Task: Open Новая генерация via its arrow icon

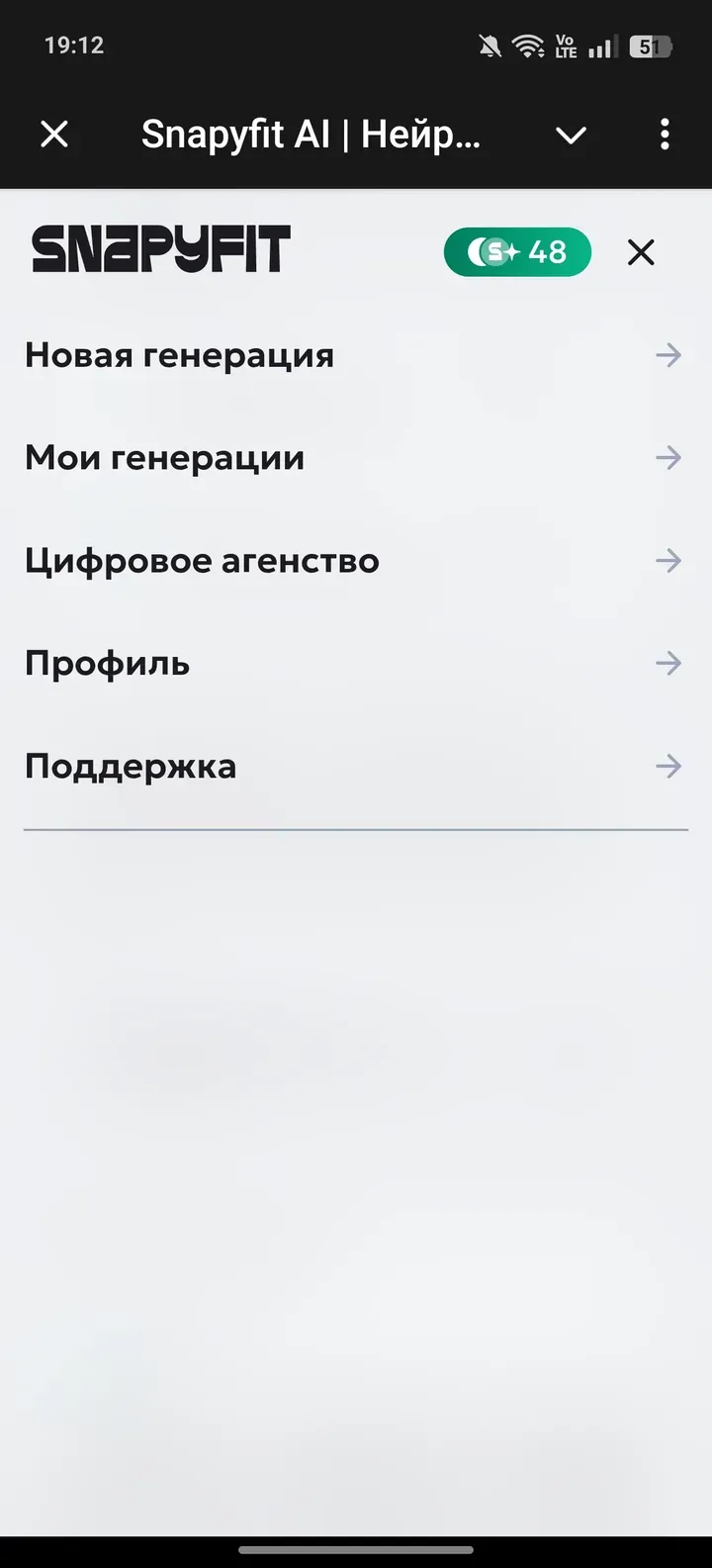Action: (668, 355)
